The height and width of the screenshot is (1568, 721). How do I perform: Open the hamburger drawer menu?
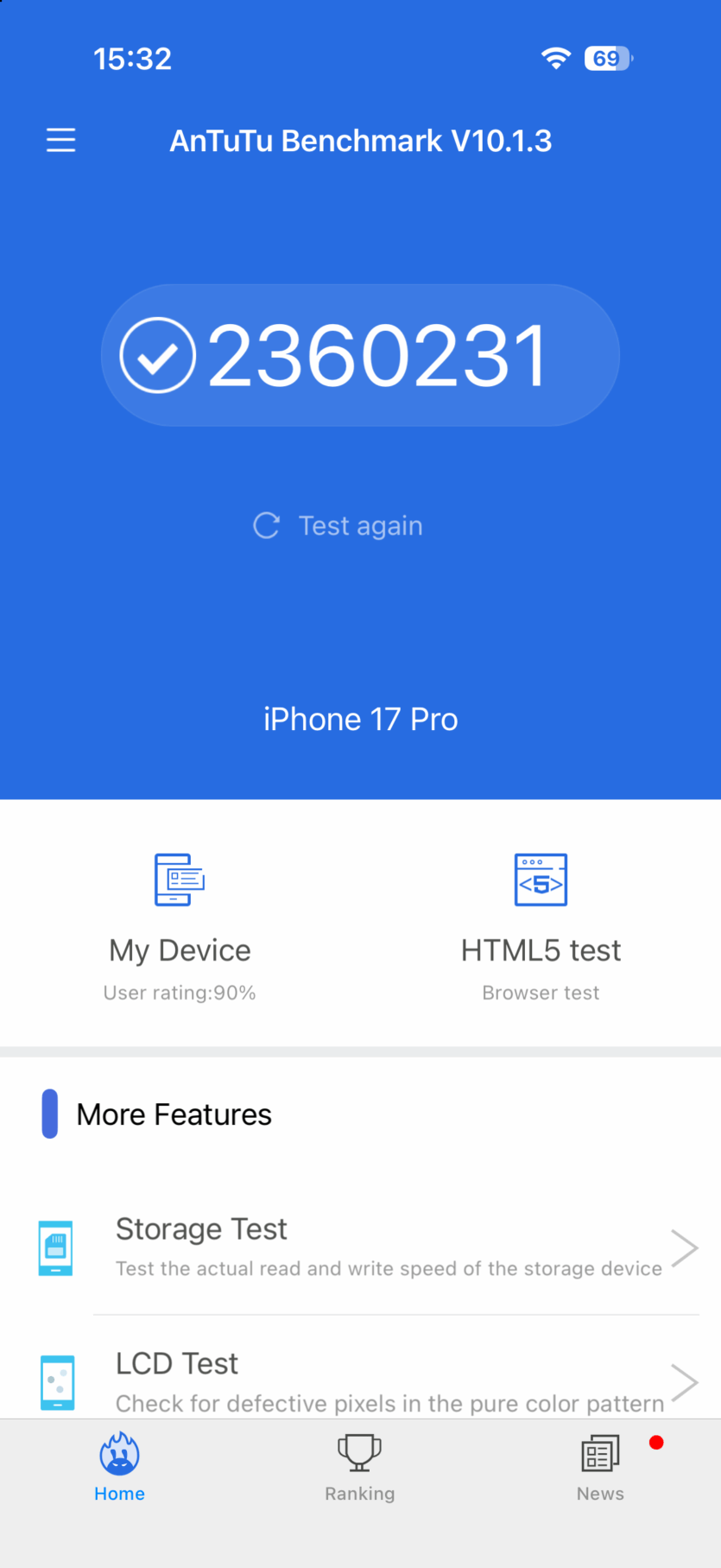(x=60, y=140)
